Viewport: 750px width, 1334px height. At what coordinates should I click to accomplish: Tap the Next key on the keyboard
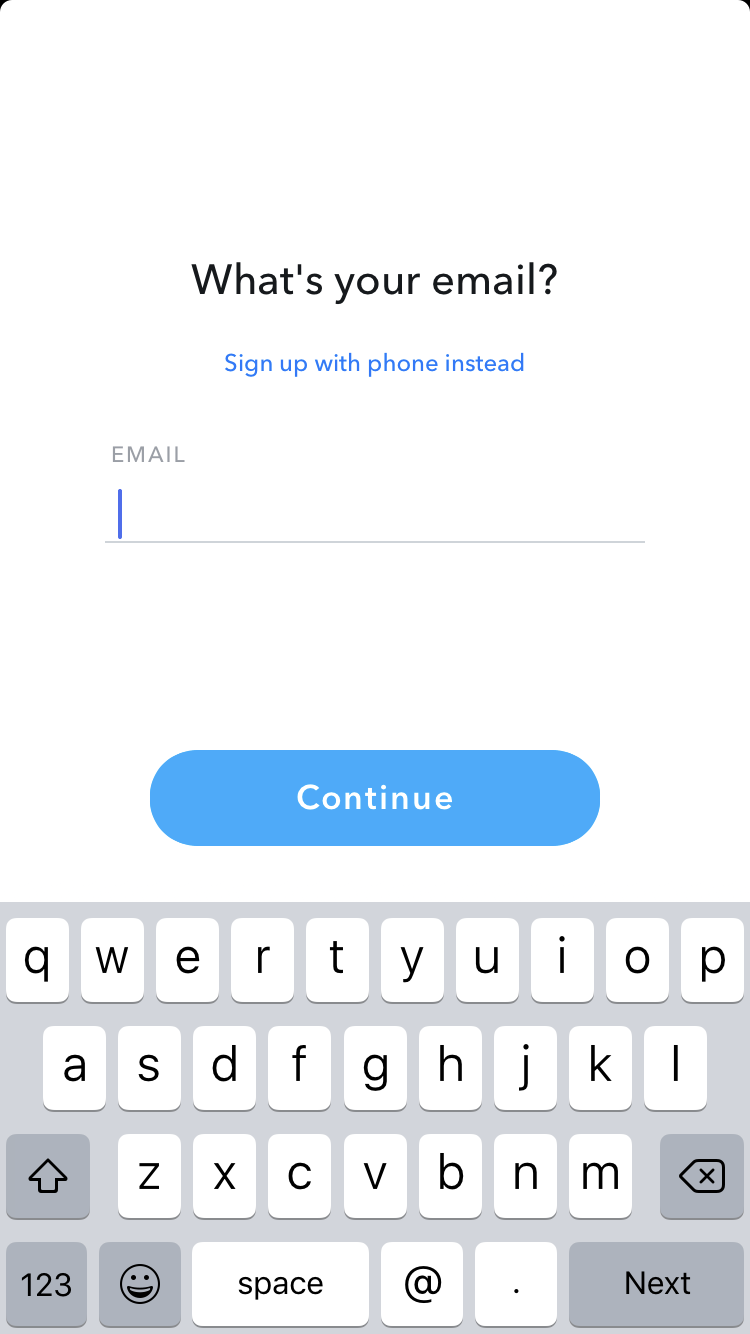[657, 1284]
